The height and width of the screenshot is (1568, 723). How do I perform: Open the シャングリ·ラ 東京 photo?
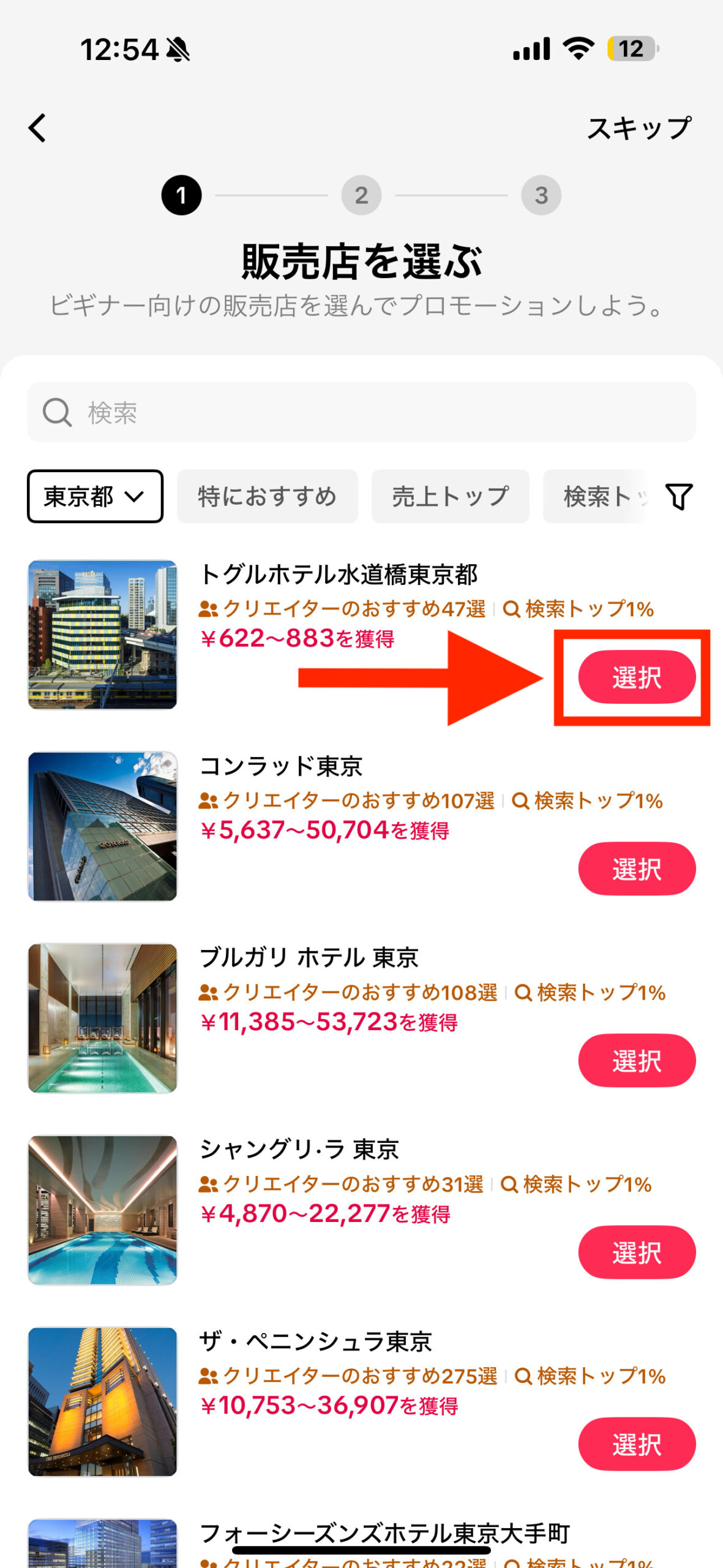[103, 1210]
